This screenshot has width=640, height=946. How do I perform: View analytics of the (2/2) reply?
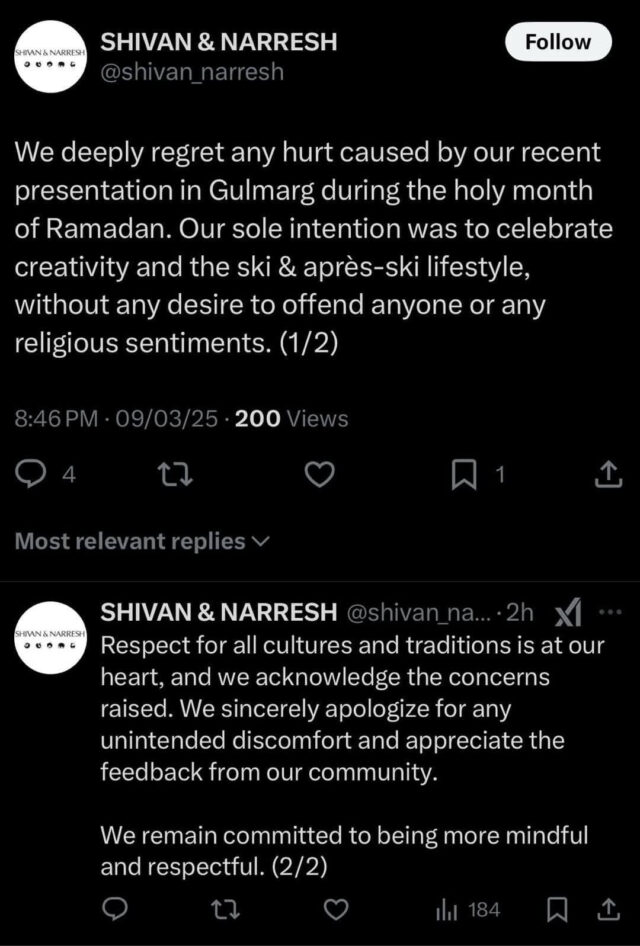pyautogui.click(x=467, y=909)
